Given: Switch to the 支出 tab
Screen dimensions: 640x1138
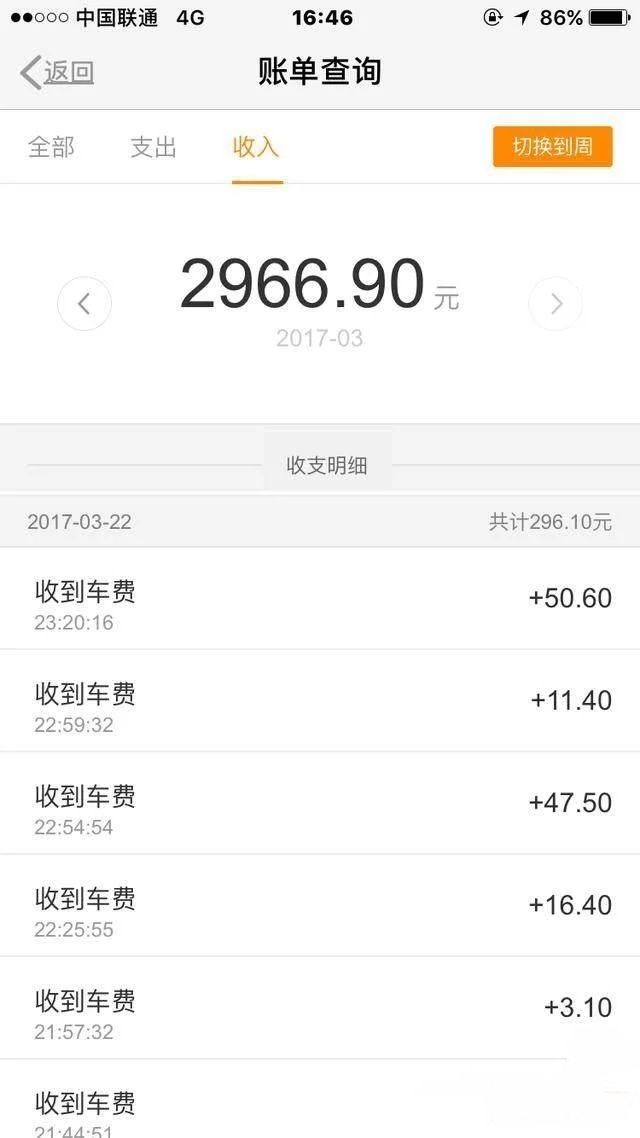Looking at the screenshot, I should tap(153, 147).
